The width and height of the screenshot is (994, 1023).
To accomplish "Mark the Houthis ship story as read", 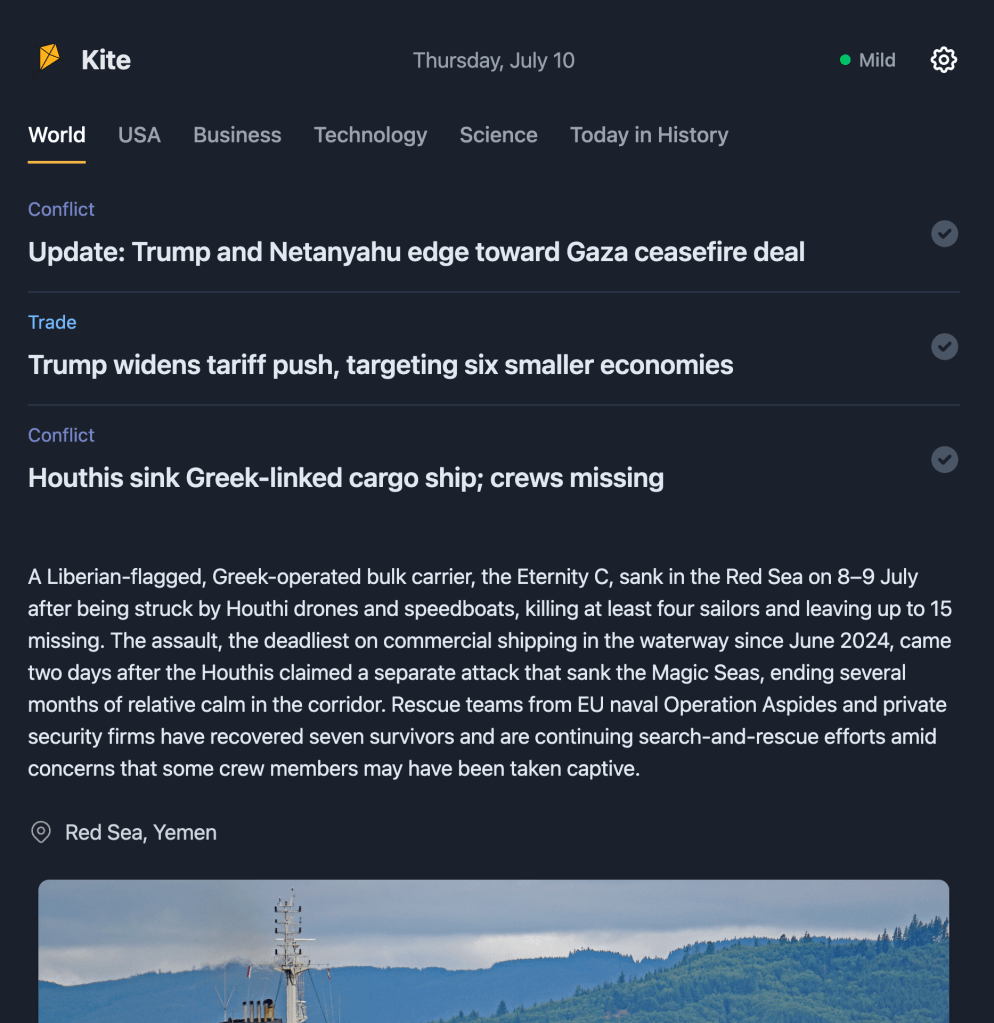I will click(944, 460).
